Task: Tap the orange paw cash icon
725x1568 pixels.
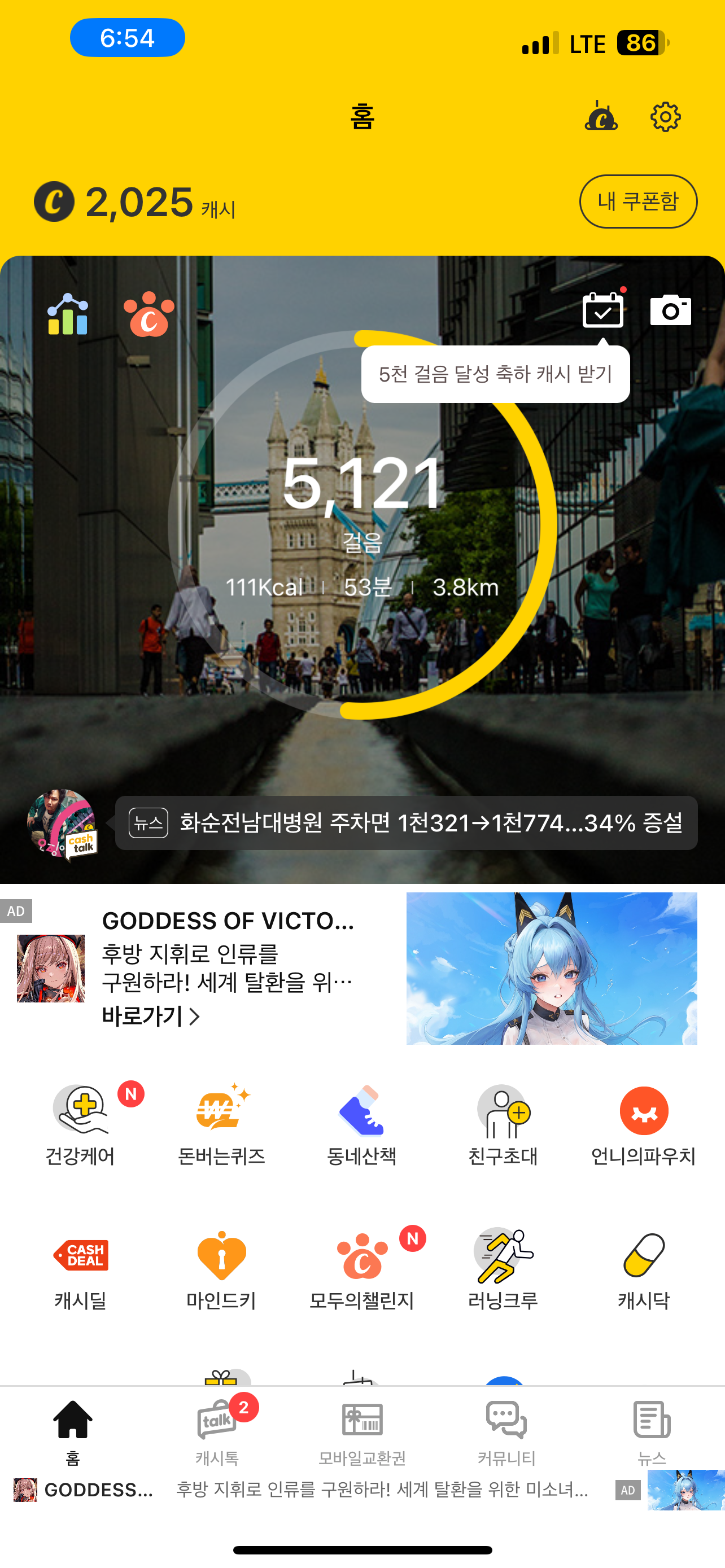Action: tap(149, 314)
